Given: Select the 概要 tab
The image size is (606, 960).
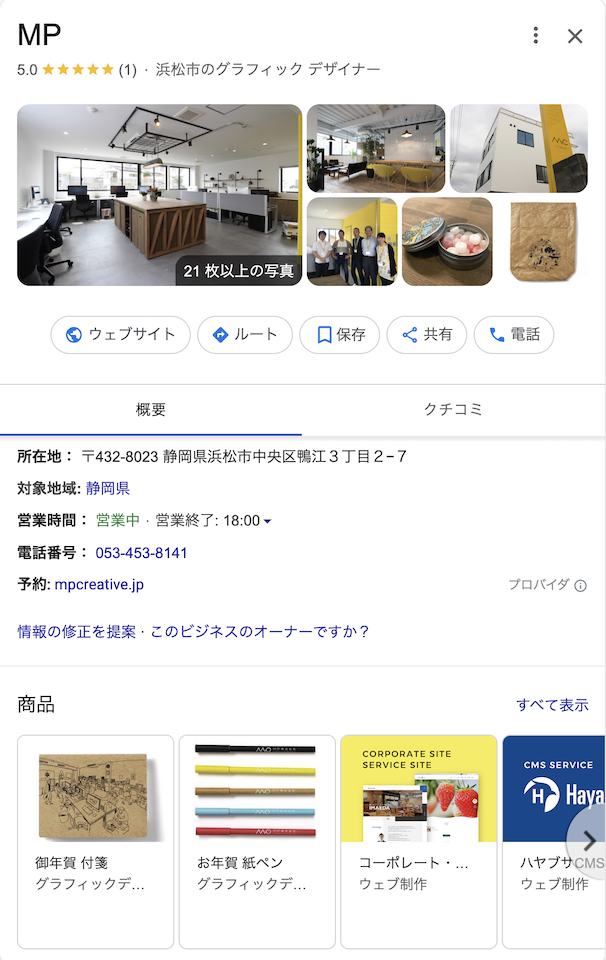Looking at the screenshot, I should coord(151,409).
